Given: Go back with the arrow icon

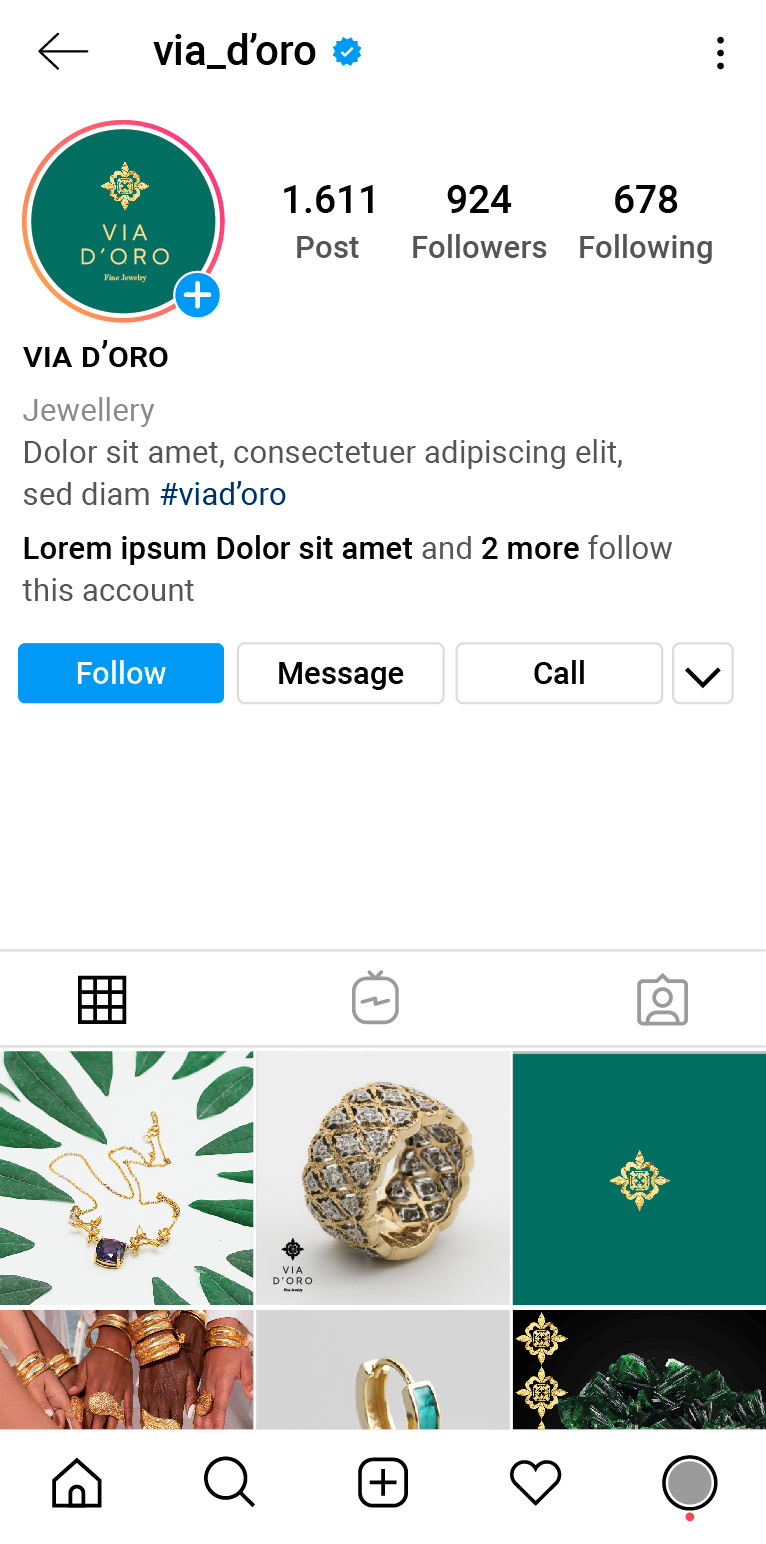Looking at the screenshot, I should click(x=63, y=51).
